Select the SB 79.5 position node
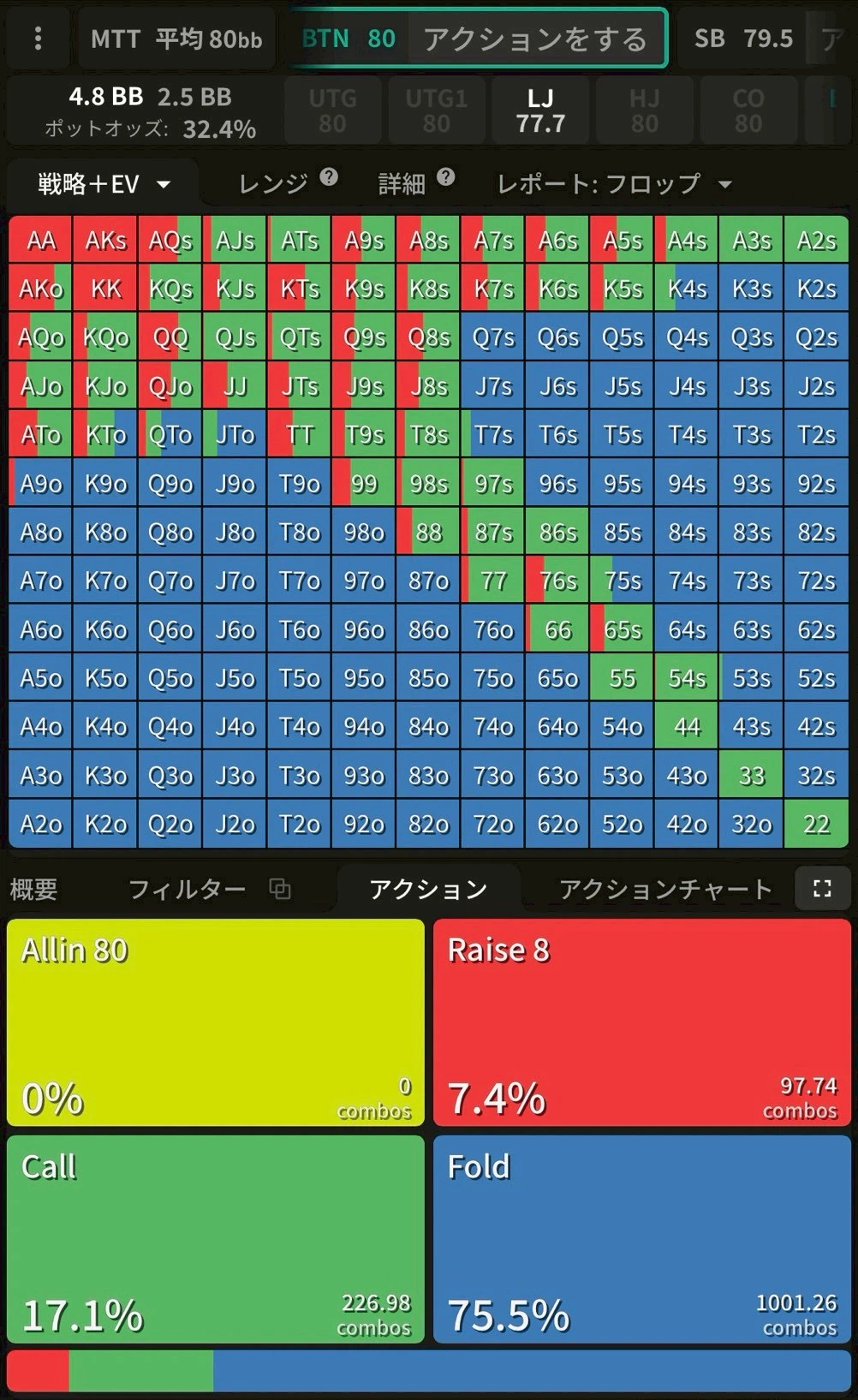 tap(743, 39)
